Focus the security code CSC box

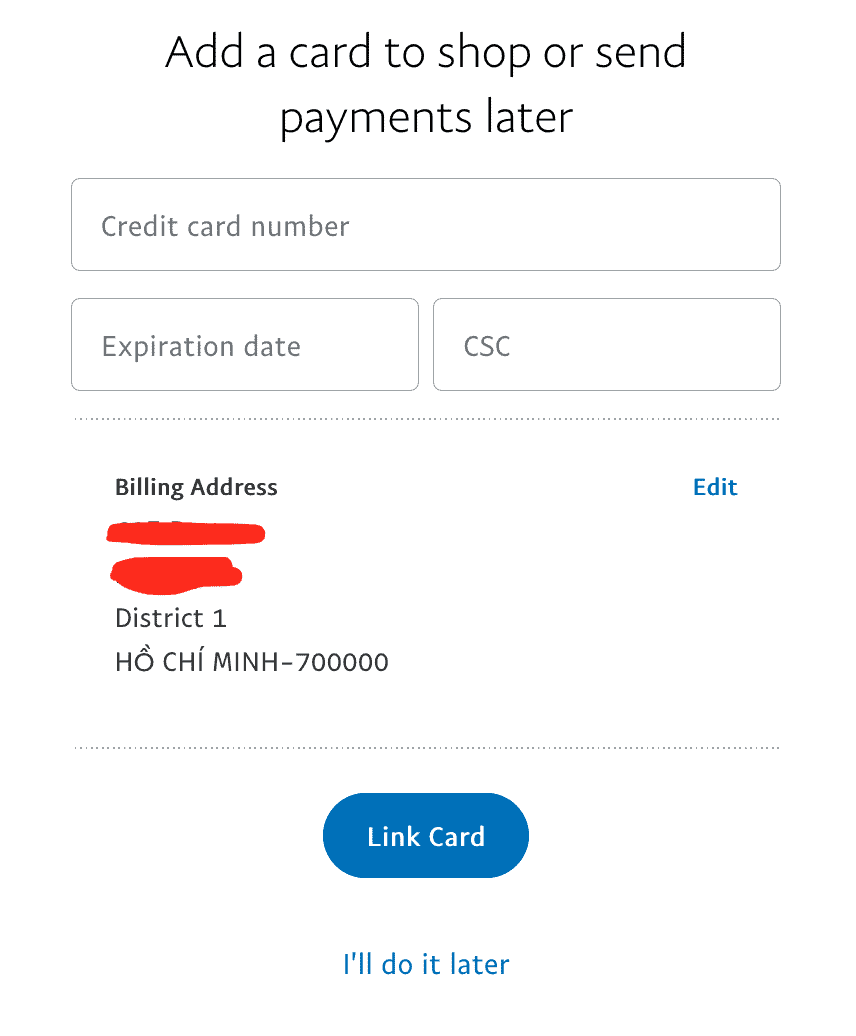(606, 344)
